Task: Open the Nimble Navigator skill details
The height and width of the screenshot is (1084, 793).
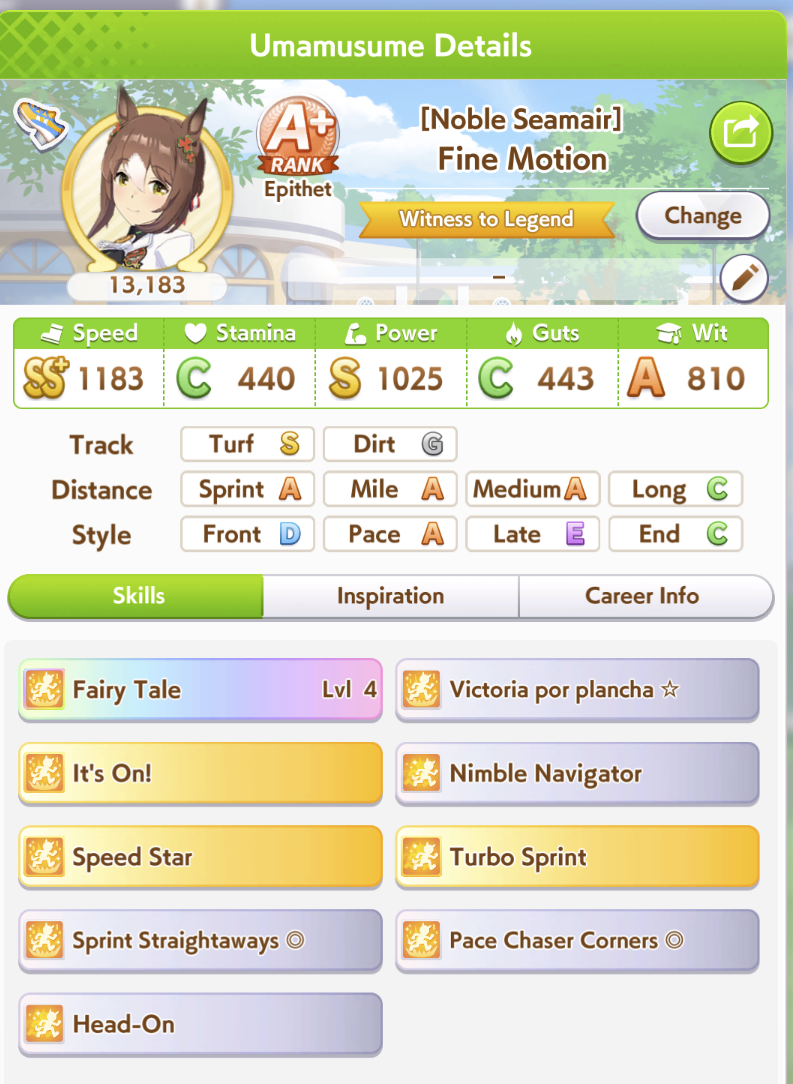Action: tap(577, 773)
